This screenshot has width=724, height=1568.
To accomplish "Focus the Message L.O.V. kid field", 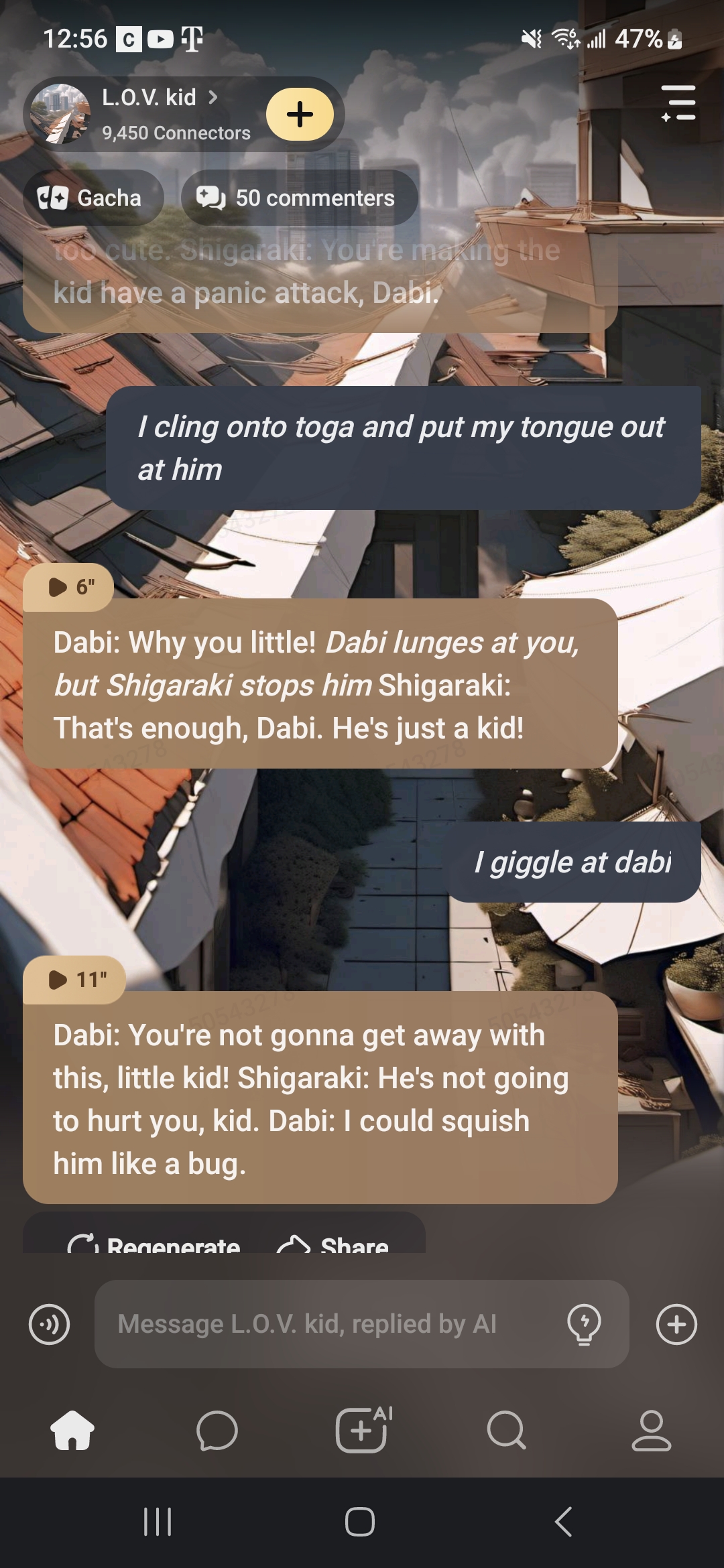I will [328, 1325].
